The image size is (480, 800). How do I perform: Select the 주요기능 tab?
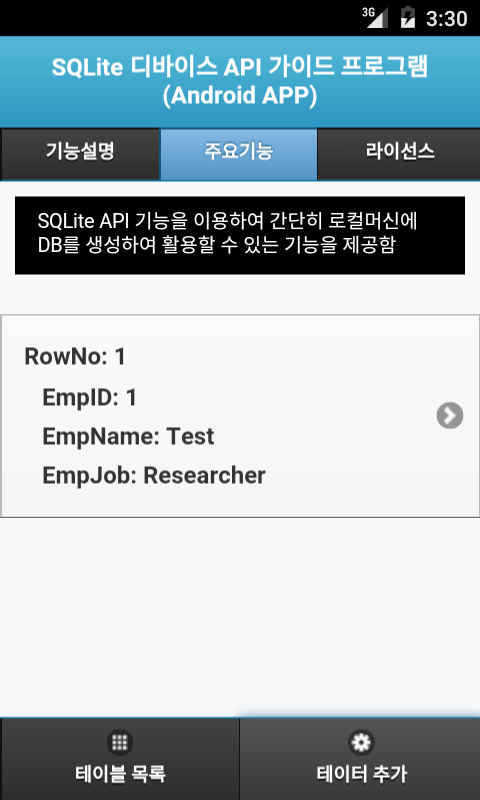[x=239, y=154]
